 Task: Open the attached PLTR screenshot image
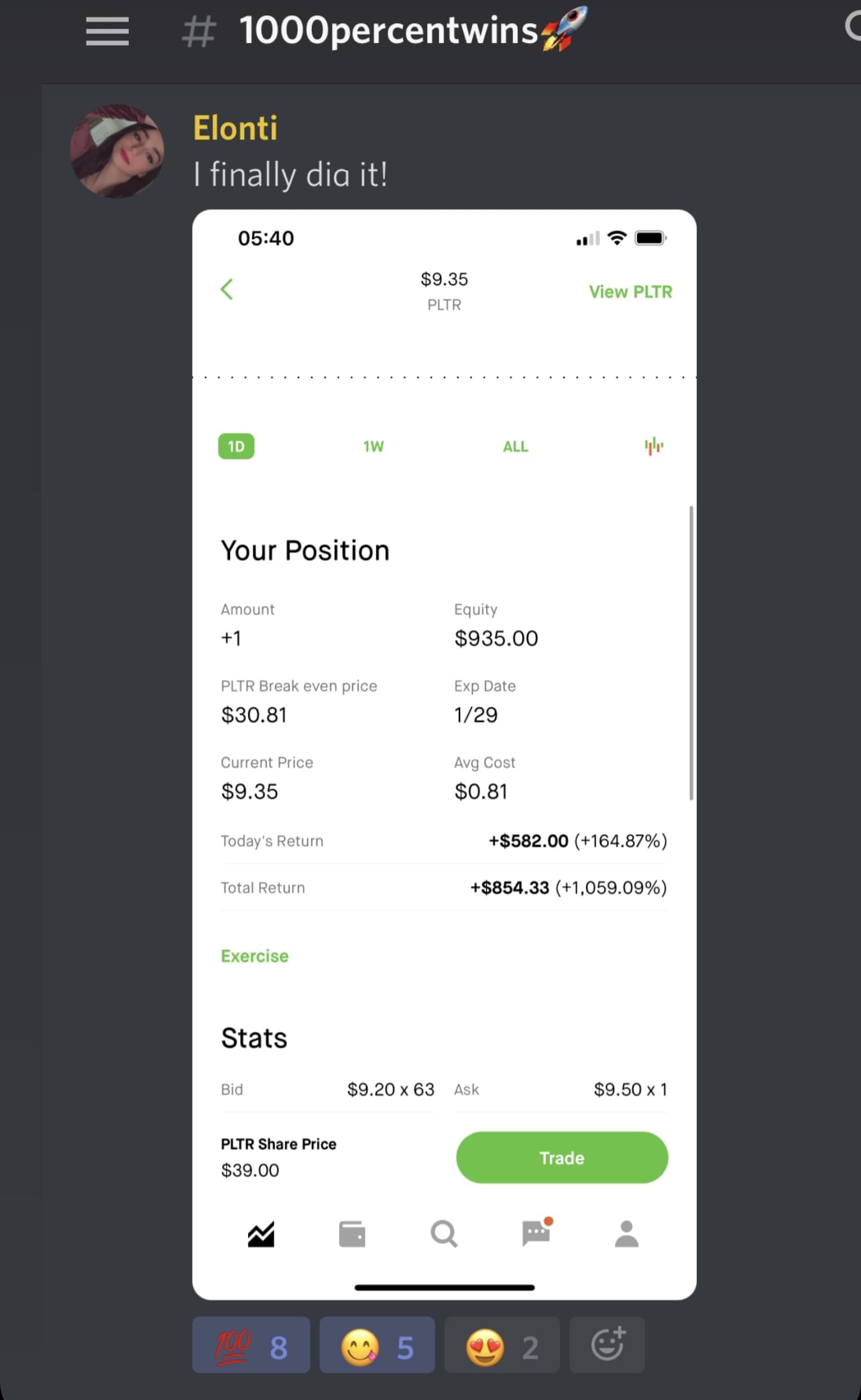[x=444, y=754]
